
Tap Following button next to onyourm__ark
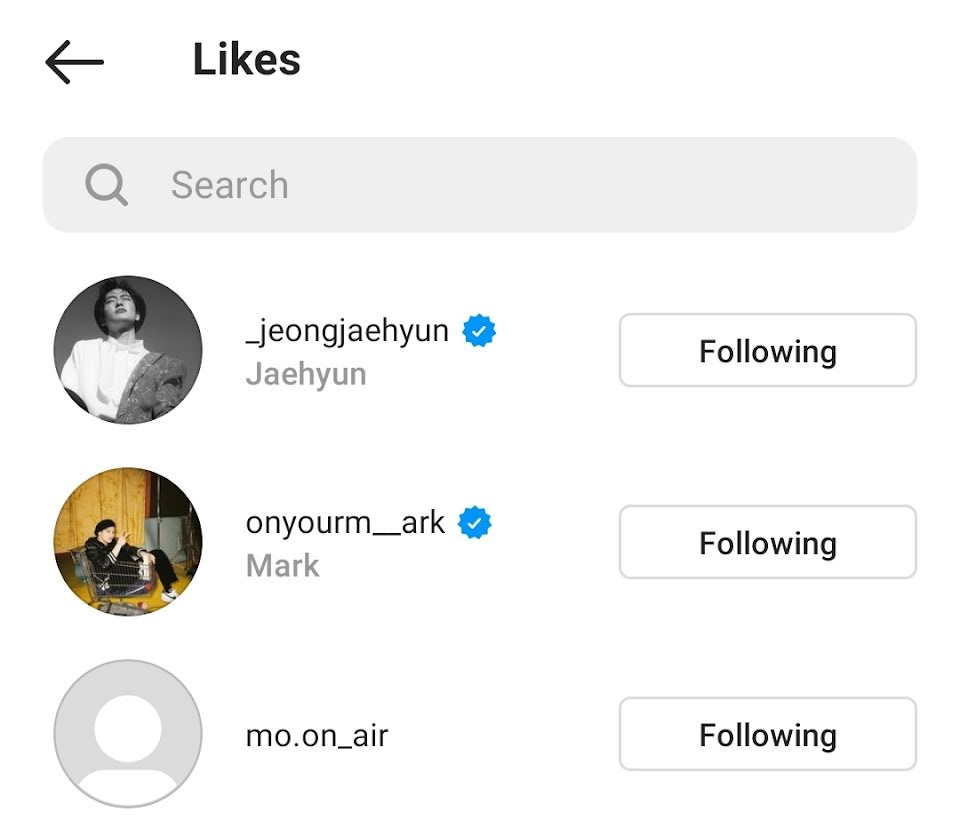pos(767,543)
